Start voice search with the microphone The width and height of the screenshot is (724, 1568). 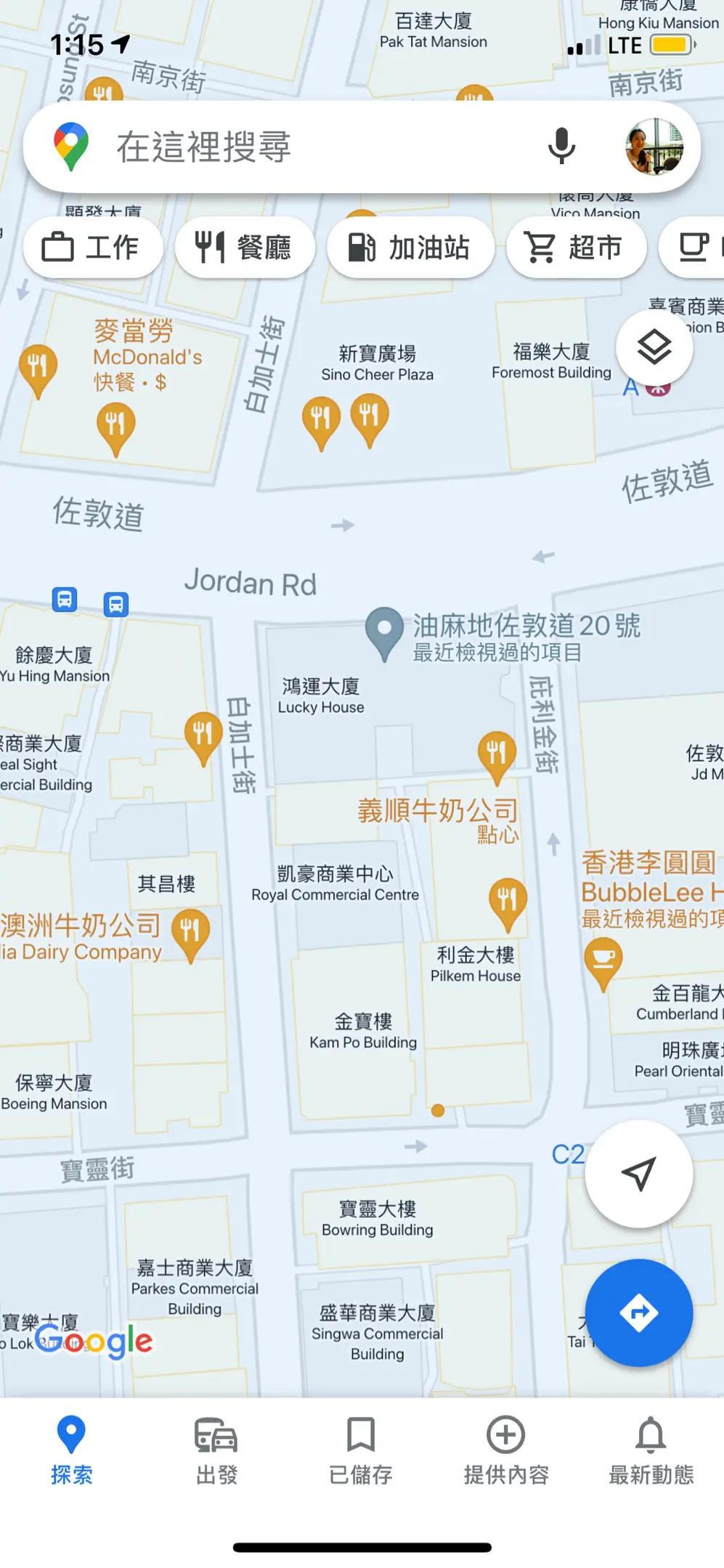tap(561, 146)
